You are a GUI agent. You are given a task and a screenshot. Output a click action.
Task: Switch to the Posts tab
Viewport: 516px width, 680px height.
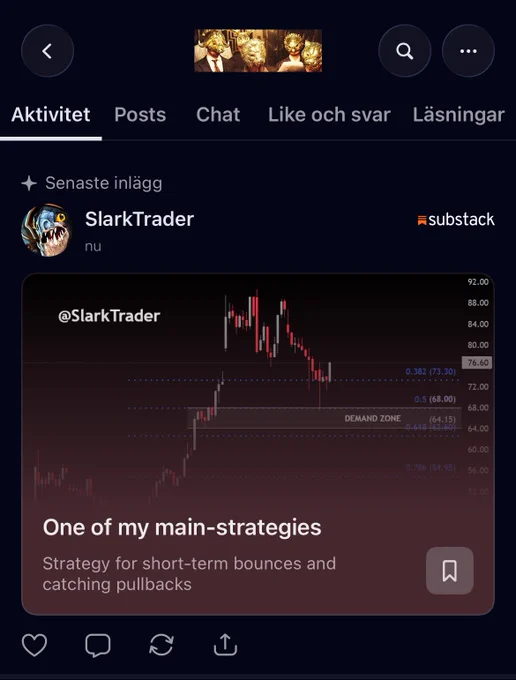click(140, 115)
